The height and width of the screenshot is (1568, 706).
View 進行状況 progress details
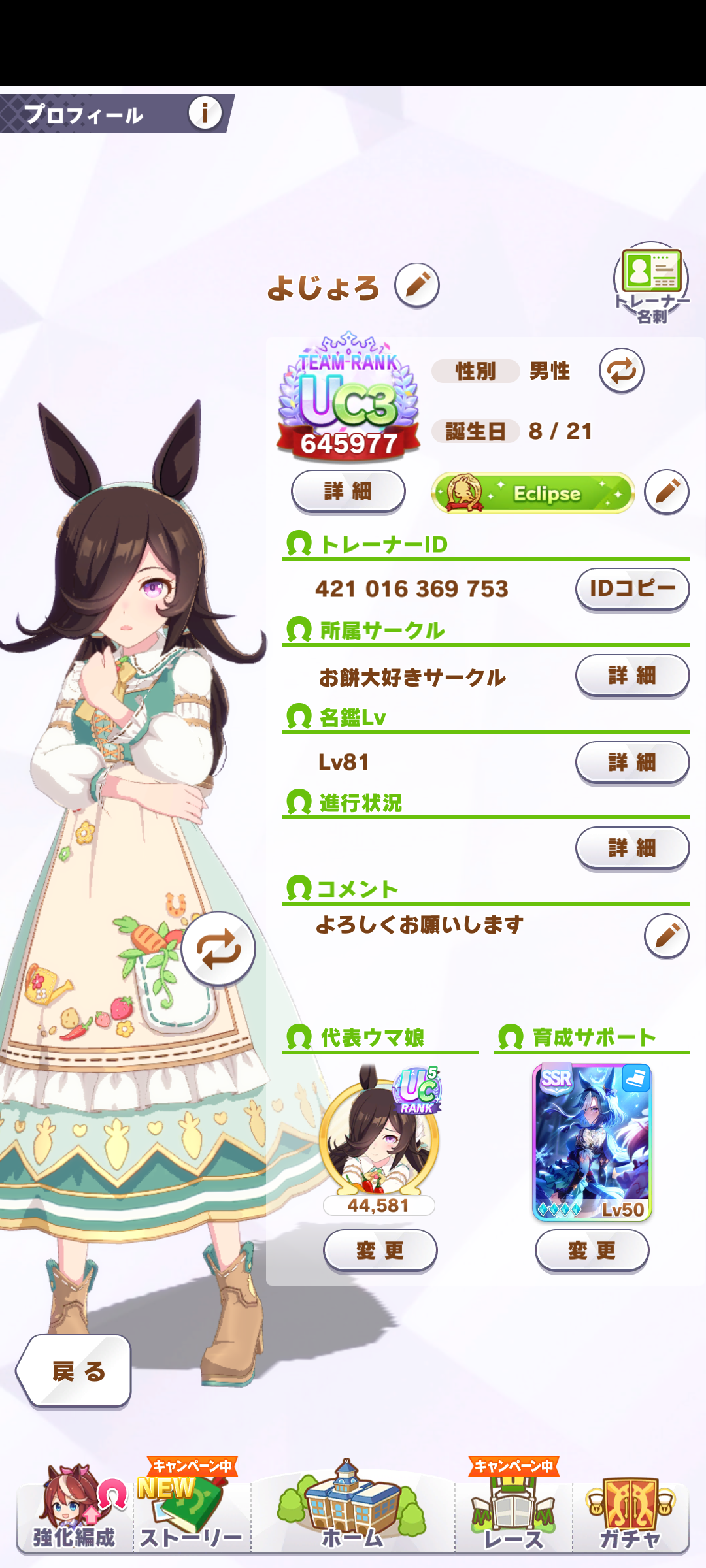[x=633, y=848]
